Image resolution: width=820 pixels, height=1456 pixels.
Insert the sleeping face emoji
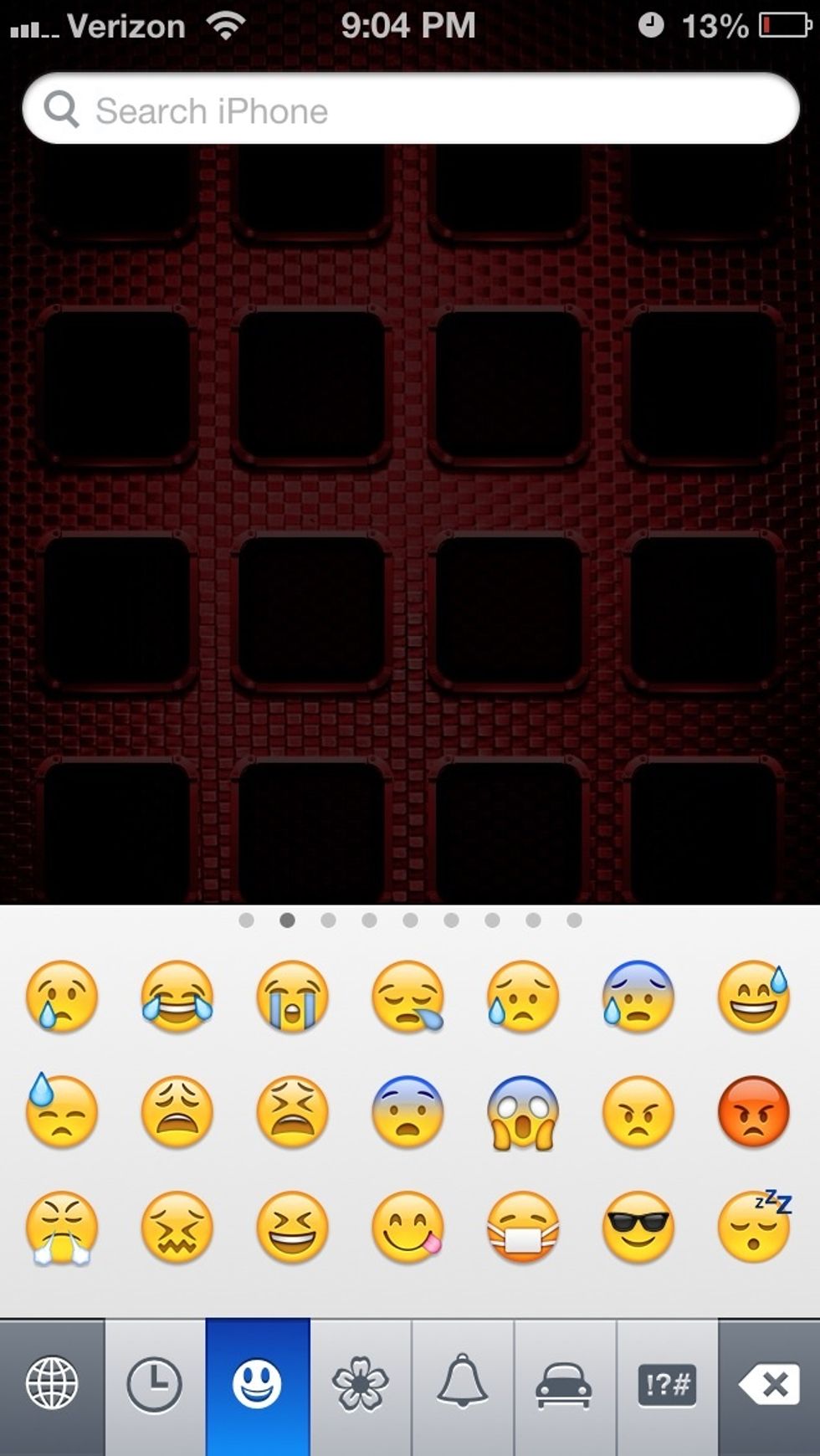click(753, 1228)
